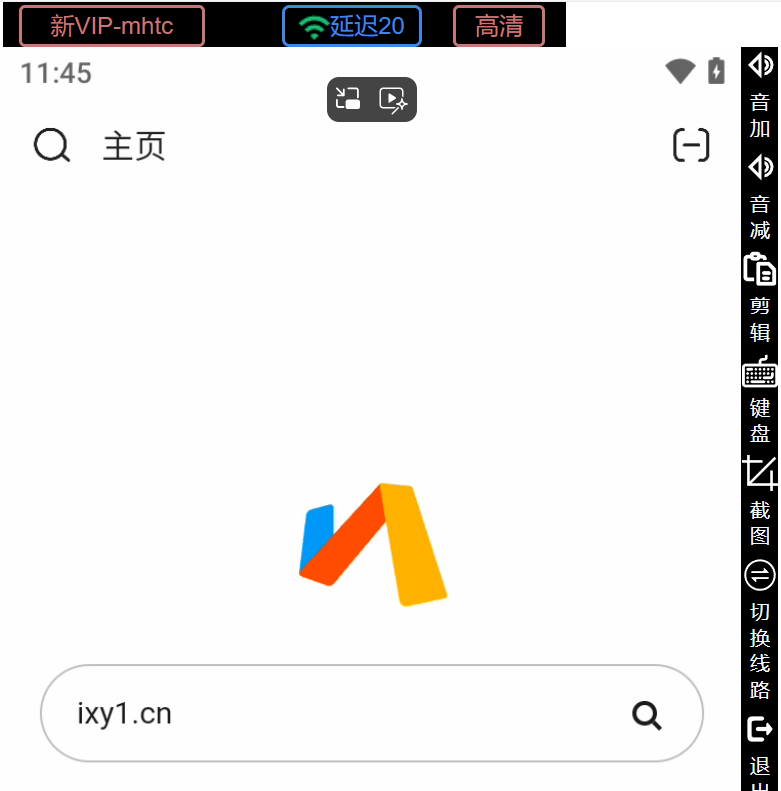This screenshot has height=791, width=781.
Task: Tap the magnifier button in the search box
Action: pyautogui.click(x=647, y=714)
